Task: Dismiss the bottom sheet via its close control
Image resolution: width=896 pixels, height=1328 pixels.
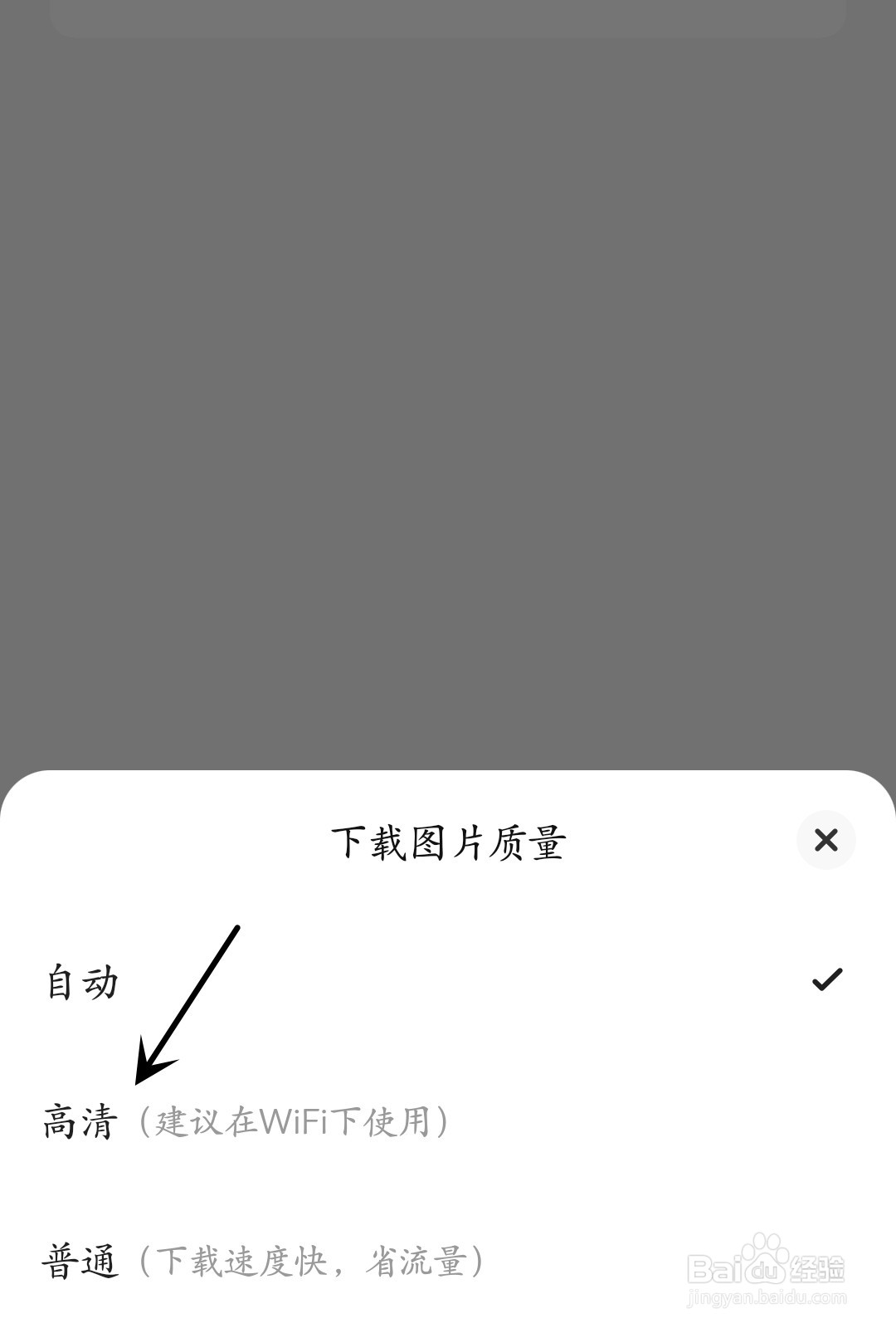Action: pos(826,840)
